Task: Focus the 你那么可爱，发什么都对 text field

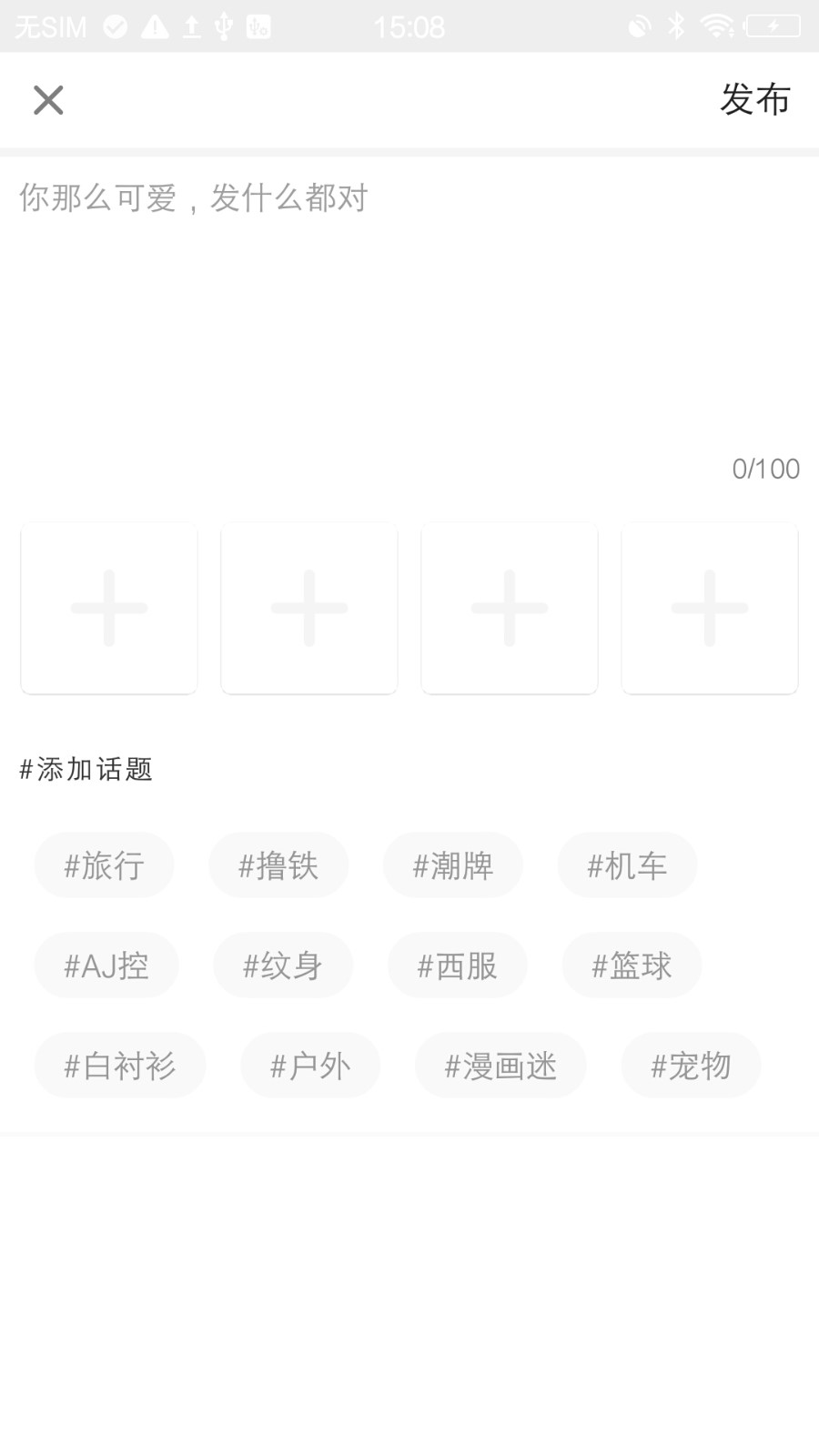Action: (x=409, y=309)
